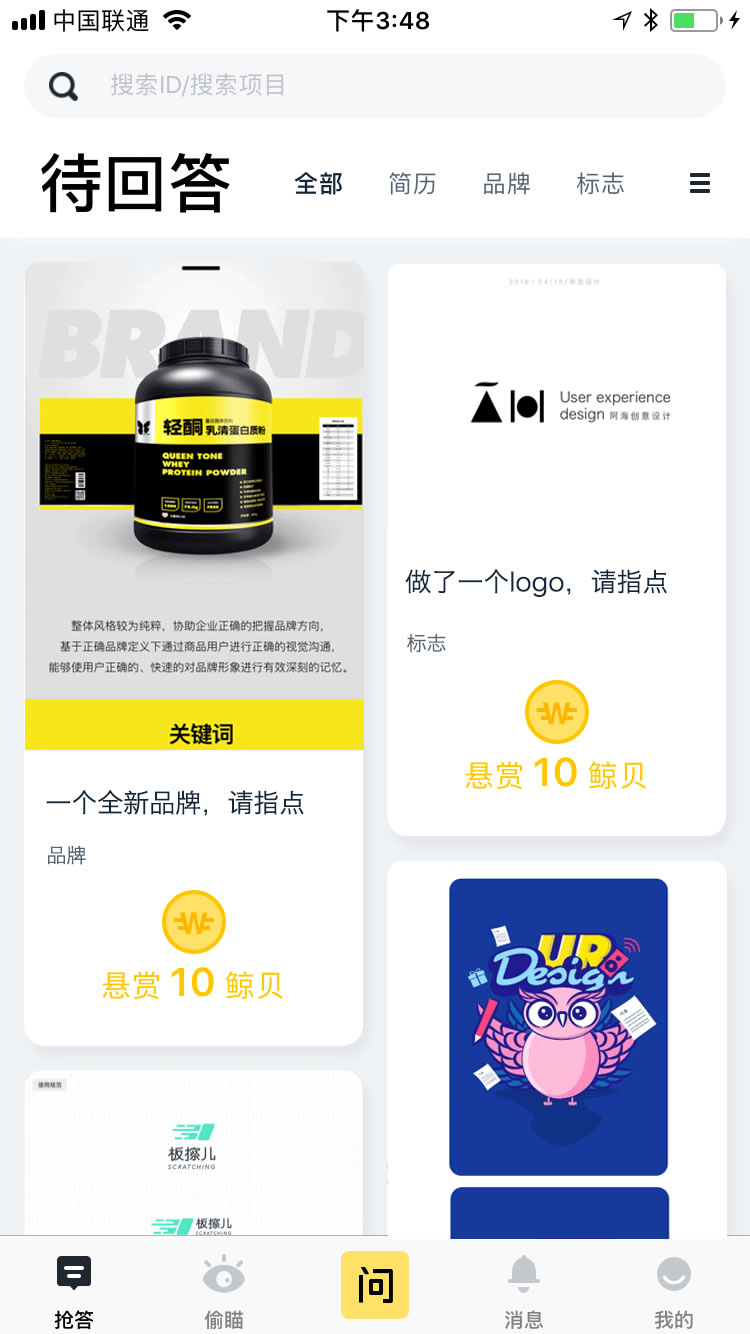This screenshot has height=1334, width=750.
Task: Tap the yellow coin icon on the protein powder card
Action: pyautogui.click(x=194, y=922)
